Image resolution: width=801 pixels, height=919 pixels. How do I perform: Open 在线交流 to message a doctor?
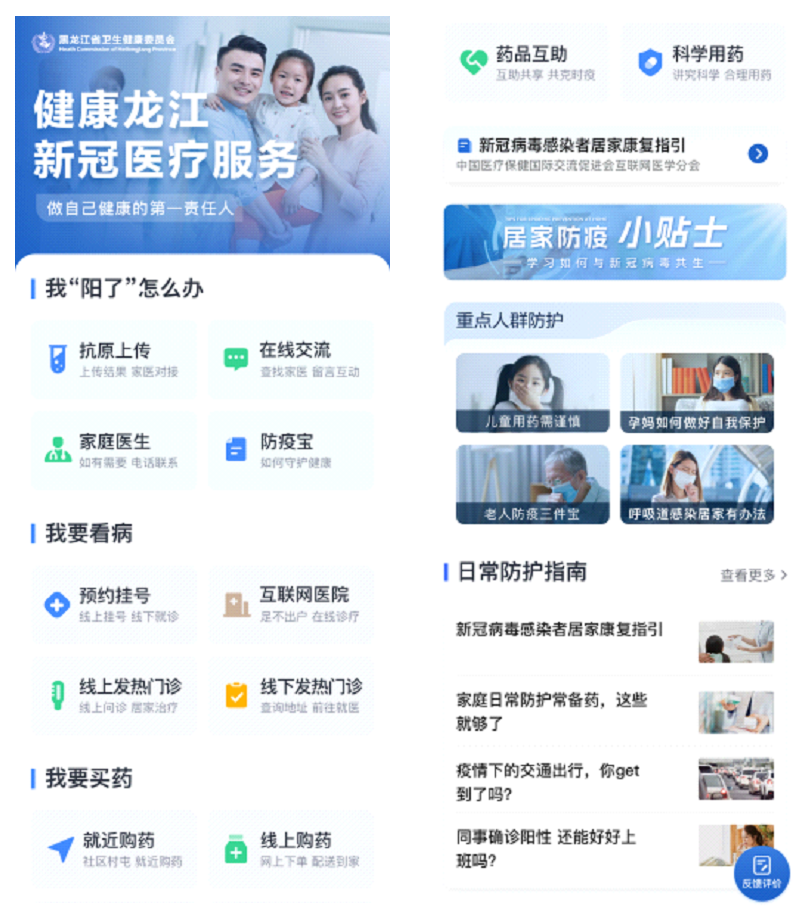[x=291, y=360]
